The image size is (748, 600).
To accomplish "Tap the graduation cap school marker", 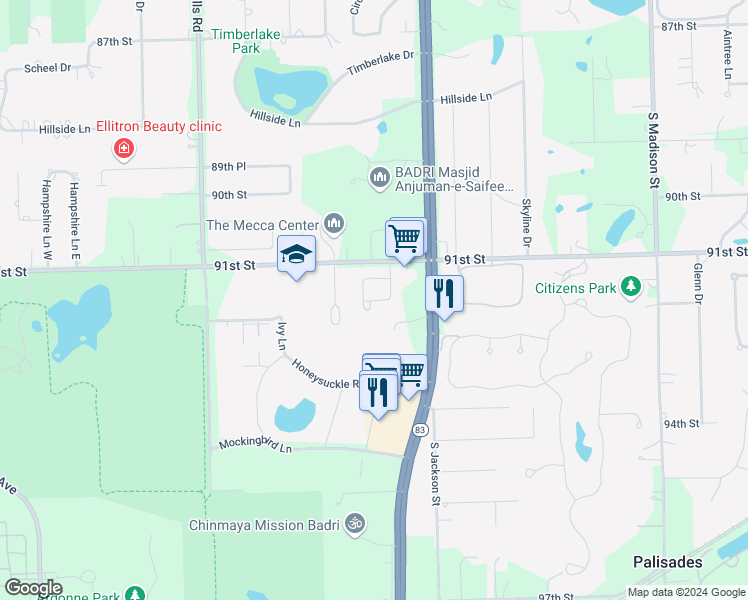I will tap(296, 255).
